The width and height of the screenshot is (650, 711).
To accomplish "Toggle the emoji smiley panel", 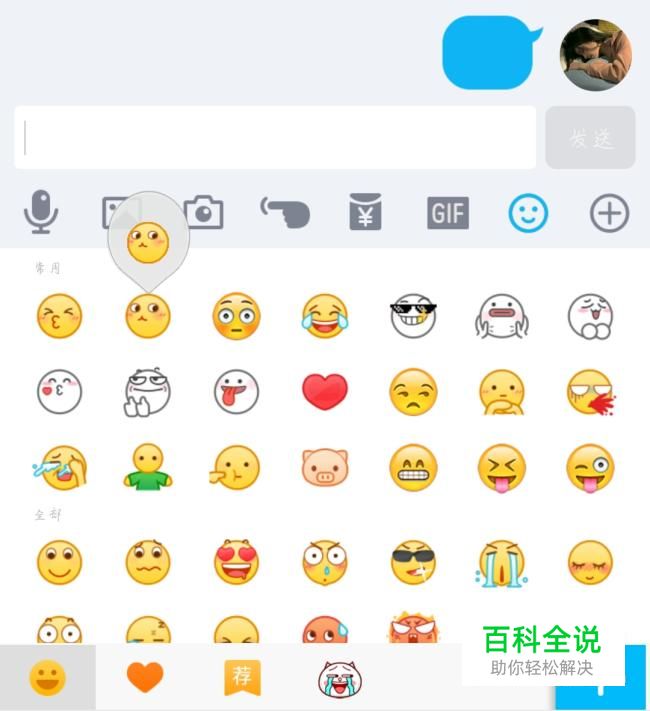I will coord(528,212).
